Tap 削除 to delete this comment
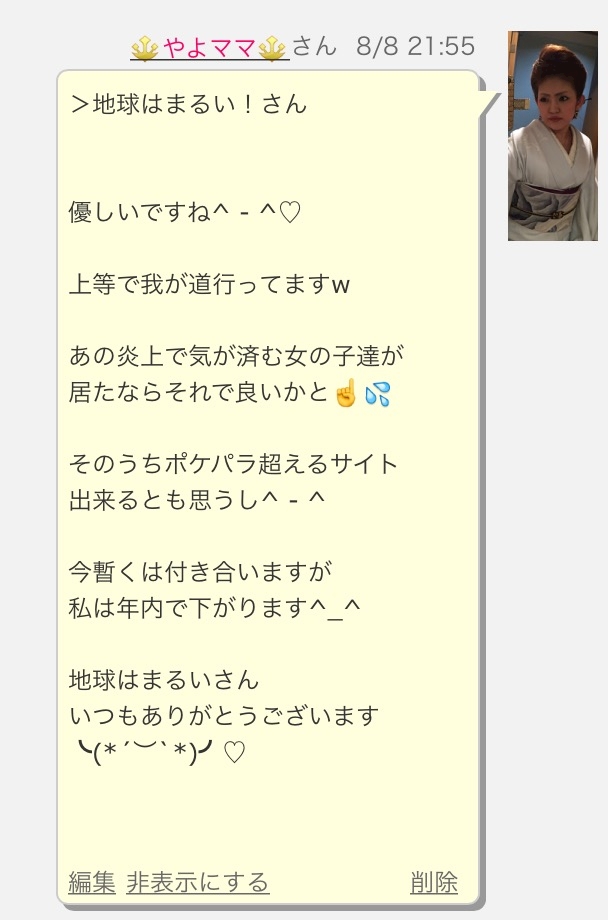The width and height of the screenshot is (608, 920). click(x=434, y=882)
